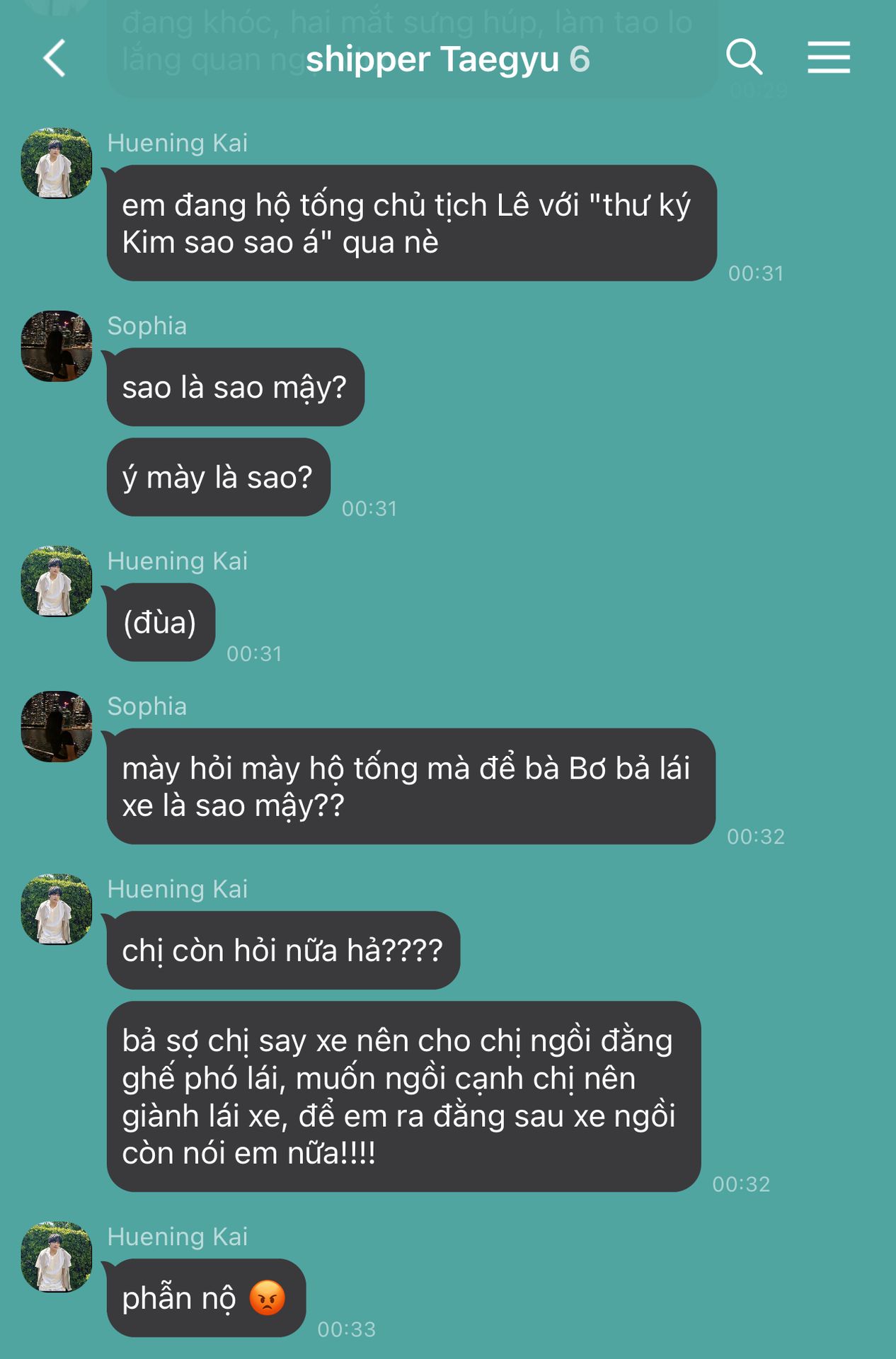The height and width of the screenshot is (1359, 896).
Task: Go back from the shipper Taegyu chat
Action: pyautogui.click(x=54, y=58)
